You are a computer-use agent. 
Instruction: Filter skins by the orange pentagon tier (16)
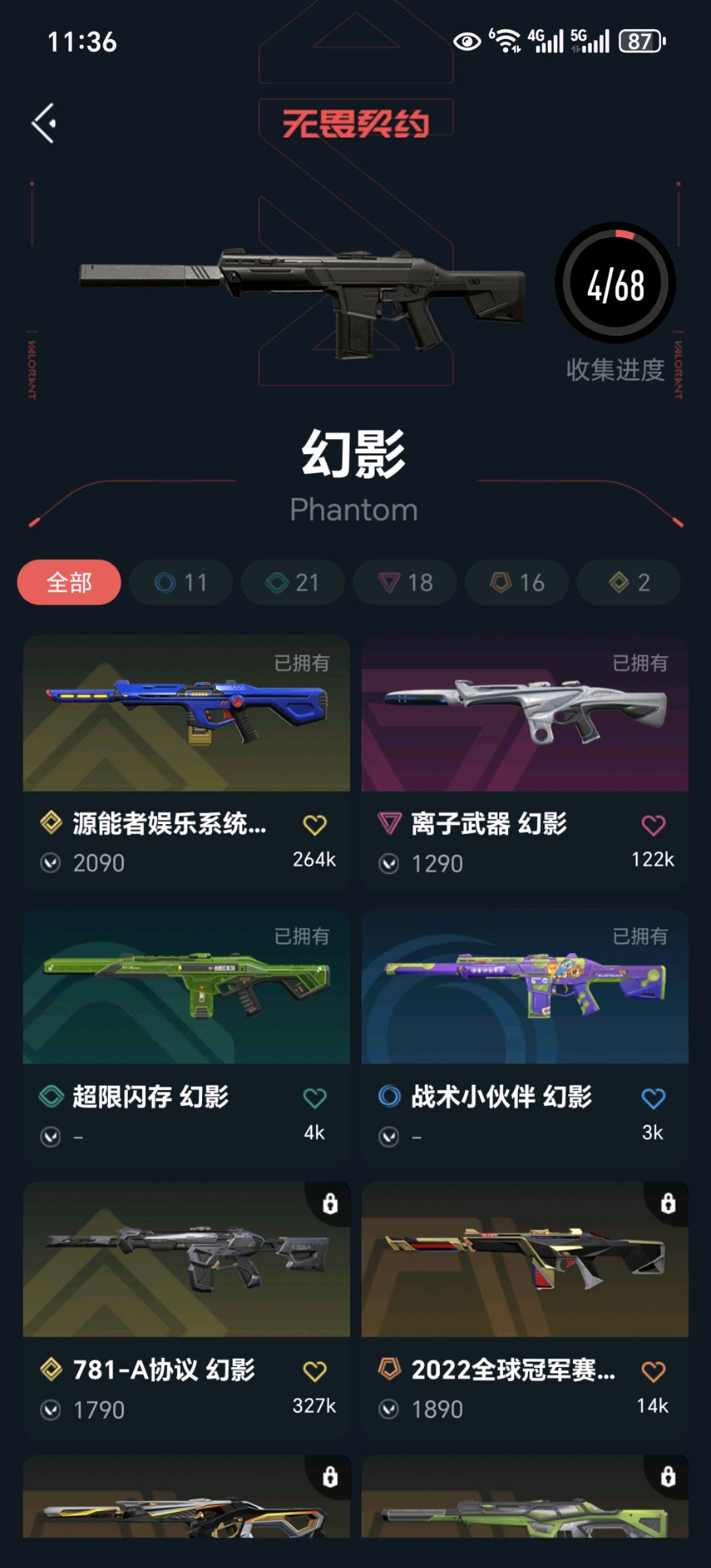[517, 583]
